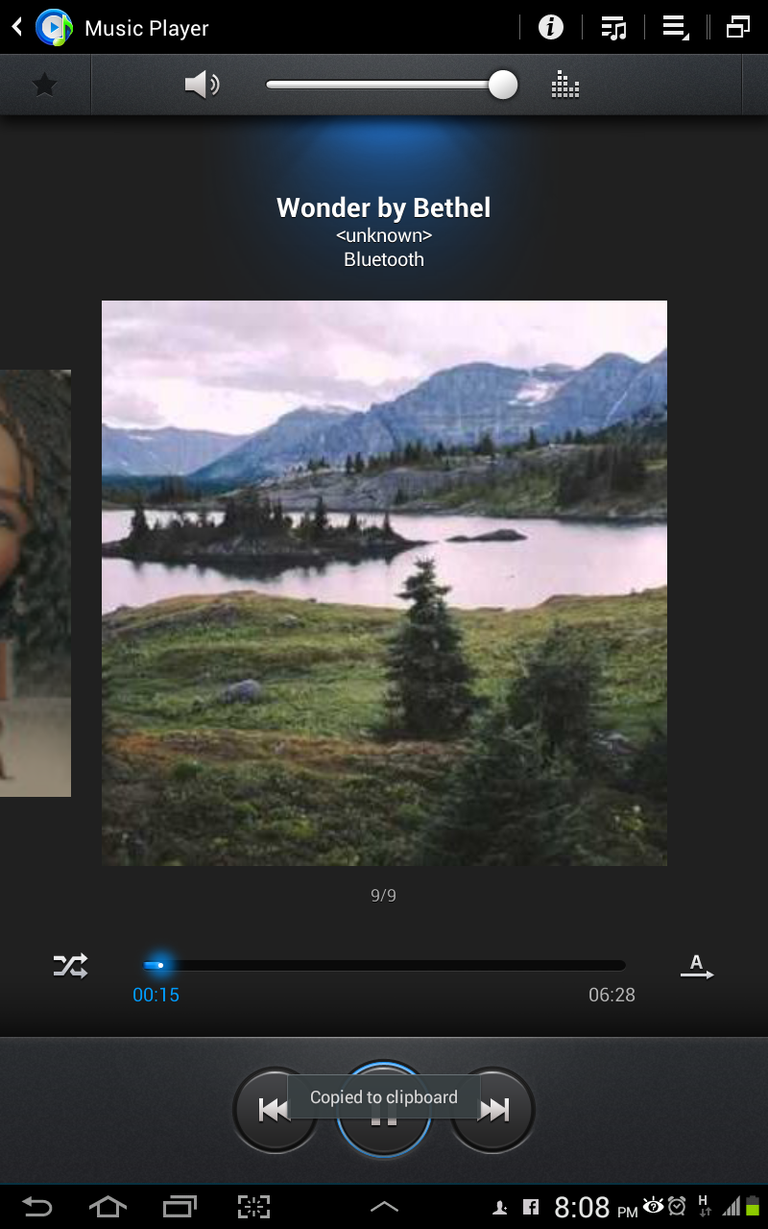Open the multi-window icon in the top bar
This screenshot has height=1229, width=768.
coord(738,28)
